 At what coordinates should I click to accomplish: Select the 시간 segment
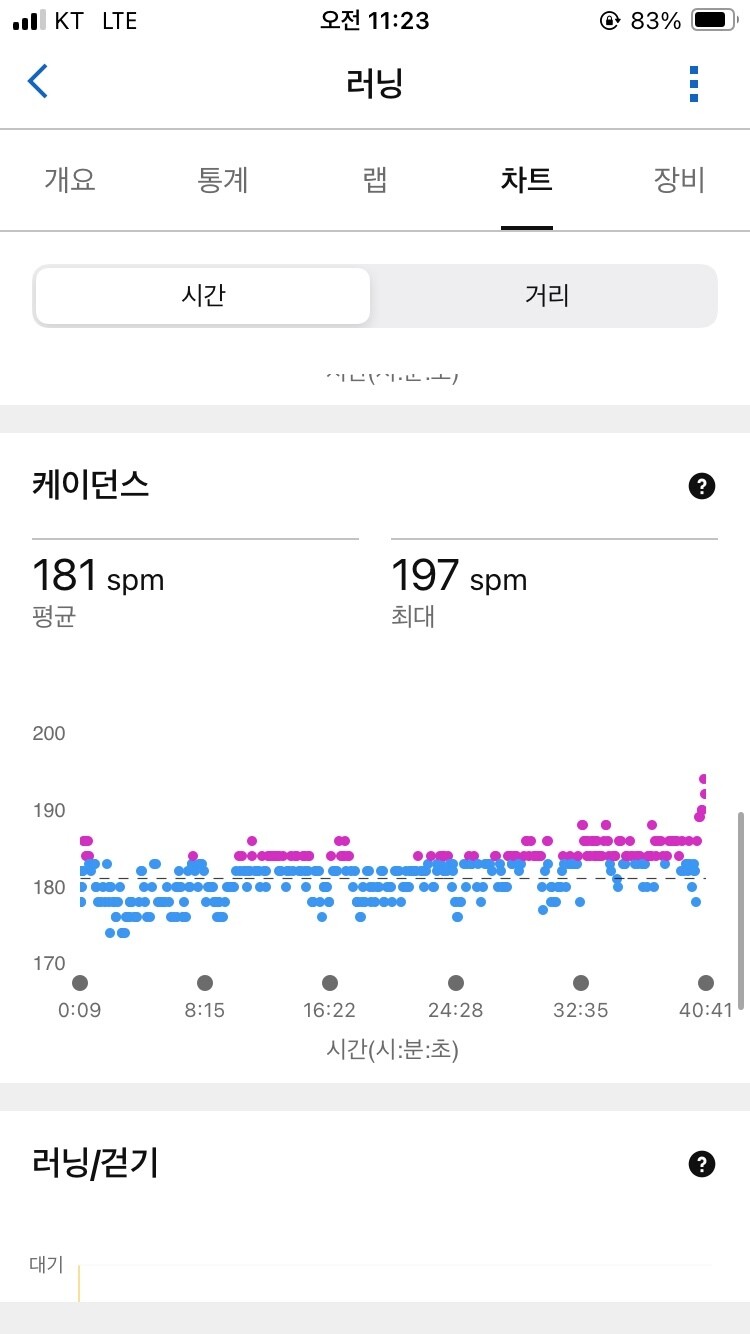click(203, 296)
